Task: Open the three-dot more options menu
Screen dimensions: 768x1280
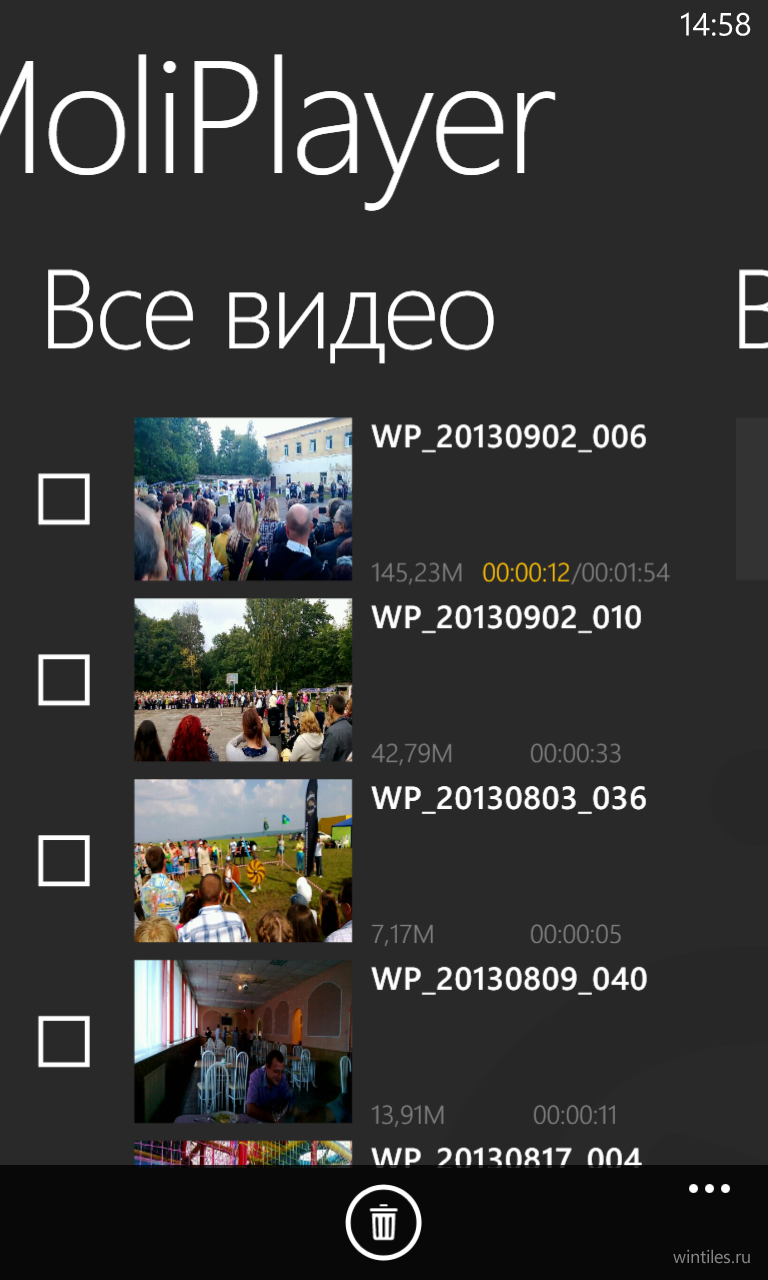Action: pos(709,1189)
